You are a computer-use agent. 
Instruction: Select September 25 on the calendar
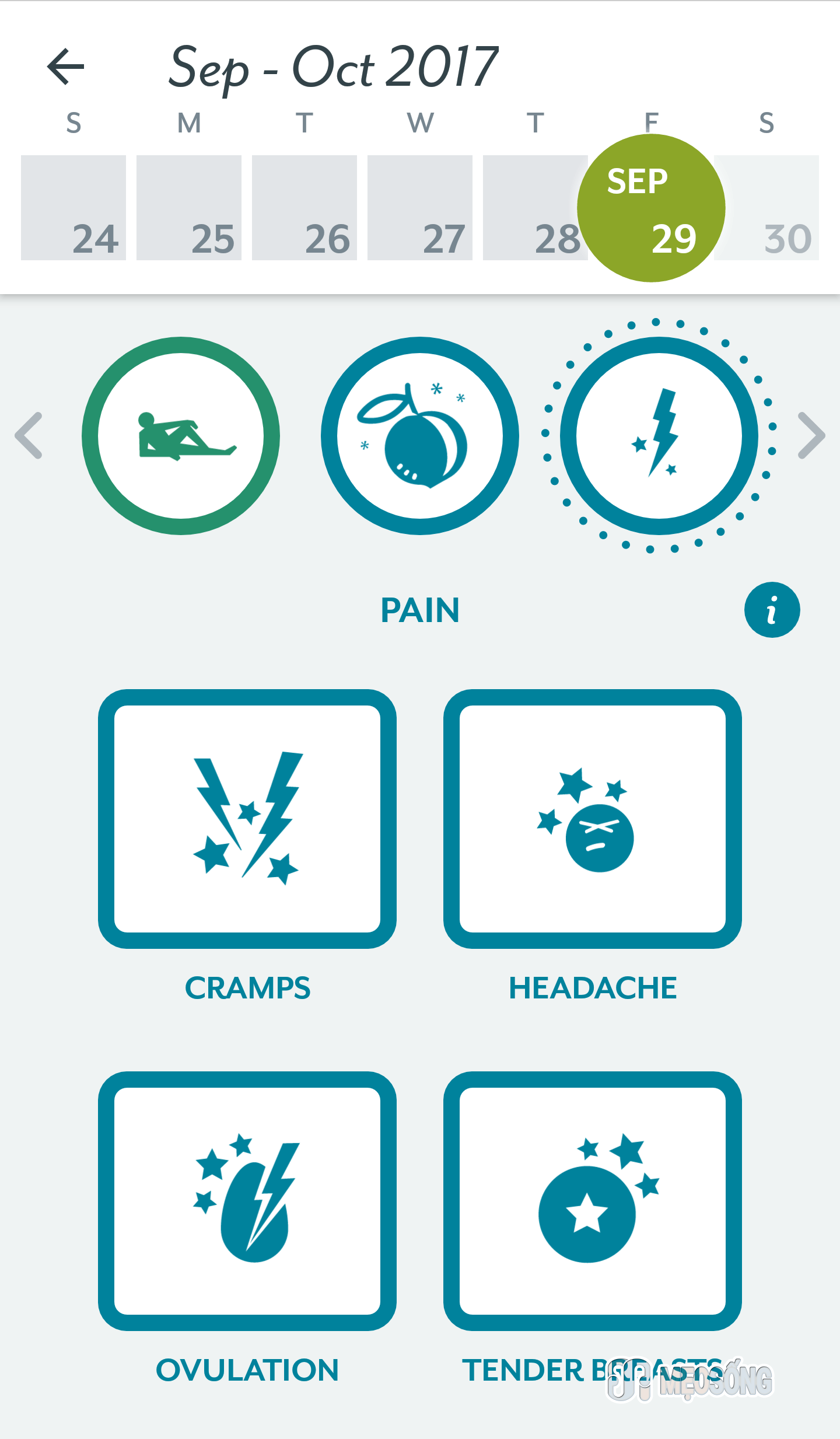189,208
